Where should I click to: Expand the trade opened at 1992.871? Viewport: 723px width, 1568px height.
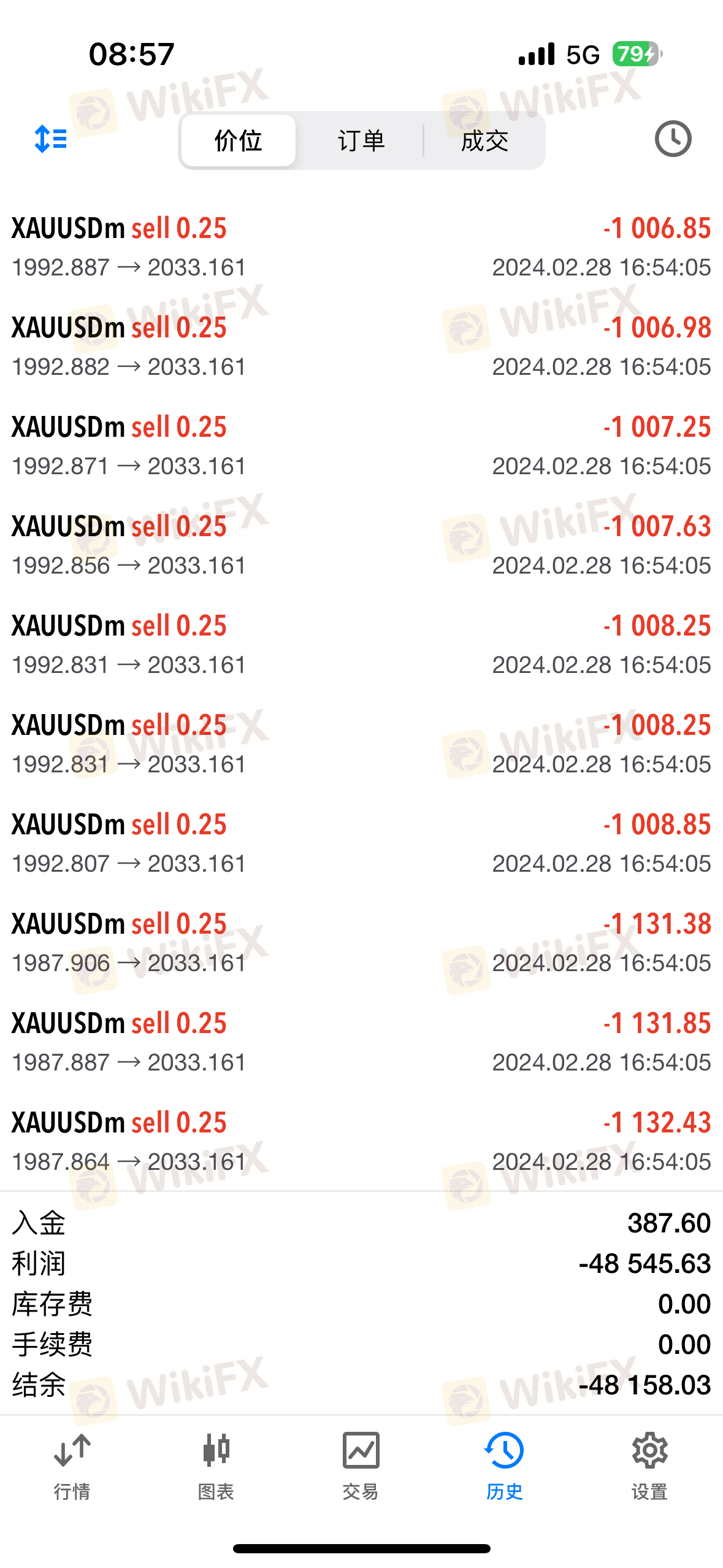[x=361, y=446]
